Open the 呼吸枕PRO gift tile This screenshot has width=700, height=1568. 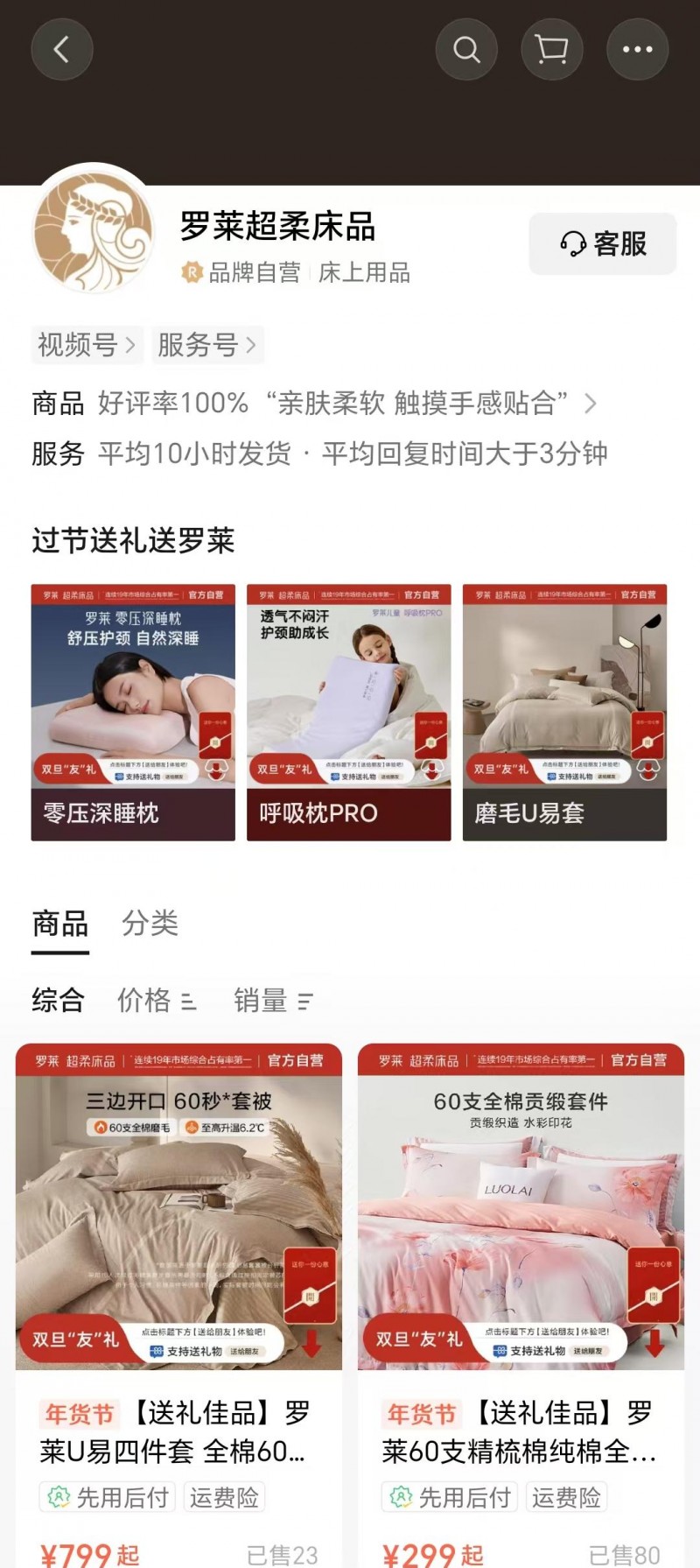[x=348, y=712]
